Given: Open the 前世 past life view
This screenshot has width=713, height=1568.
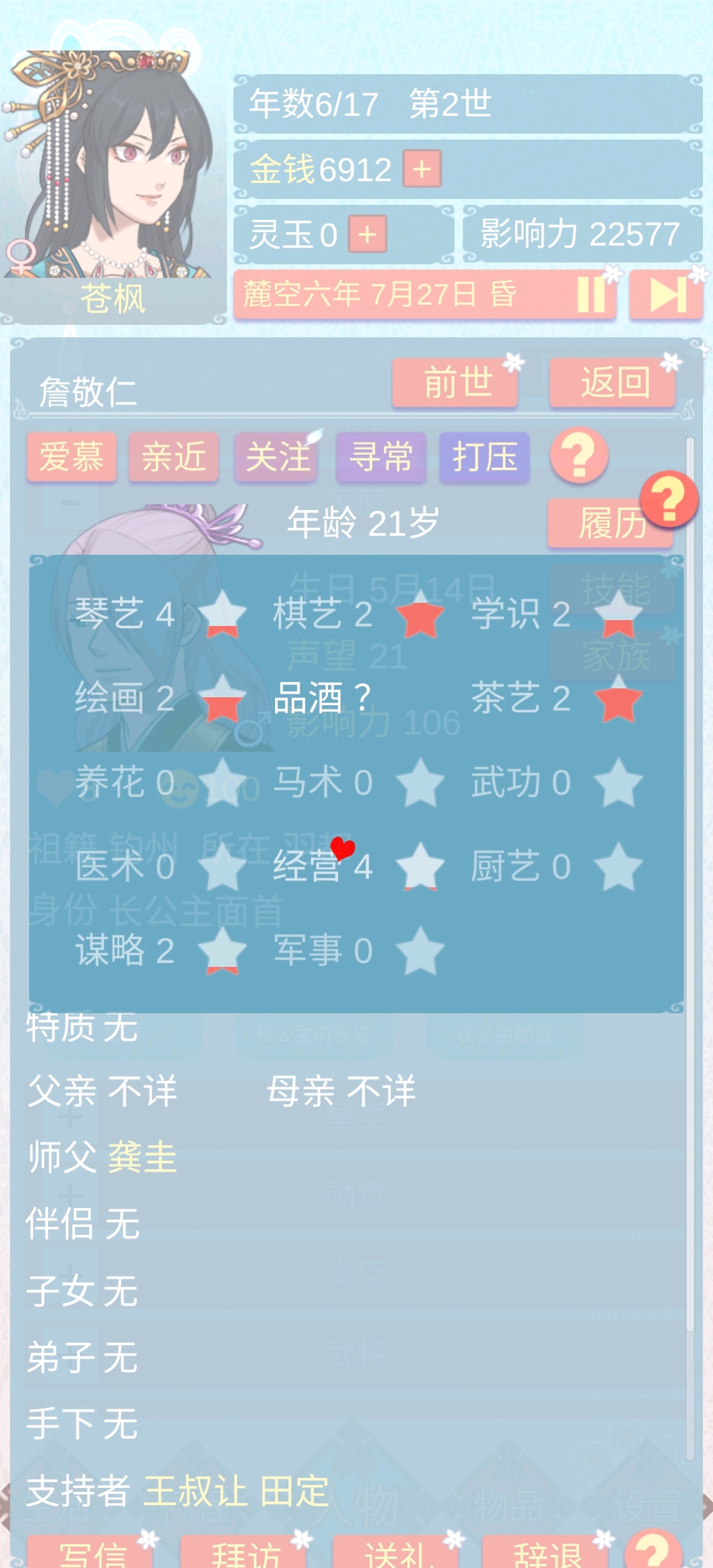Looking at the screenshot, I should 456,383.
